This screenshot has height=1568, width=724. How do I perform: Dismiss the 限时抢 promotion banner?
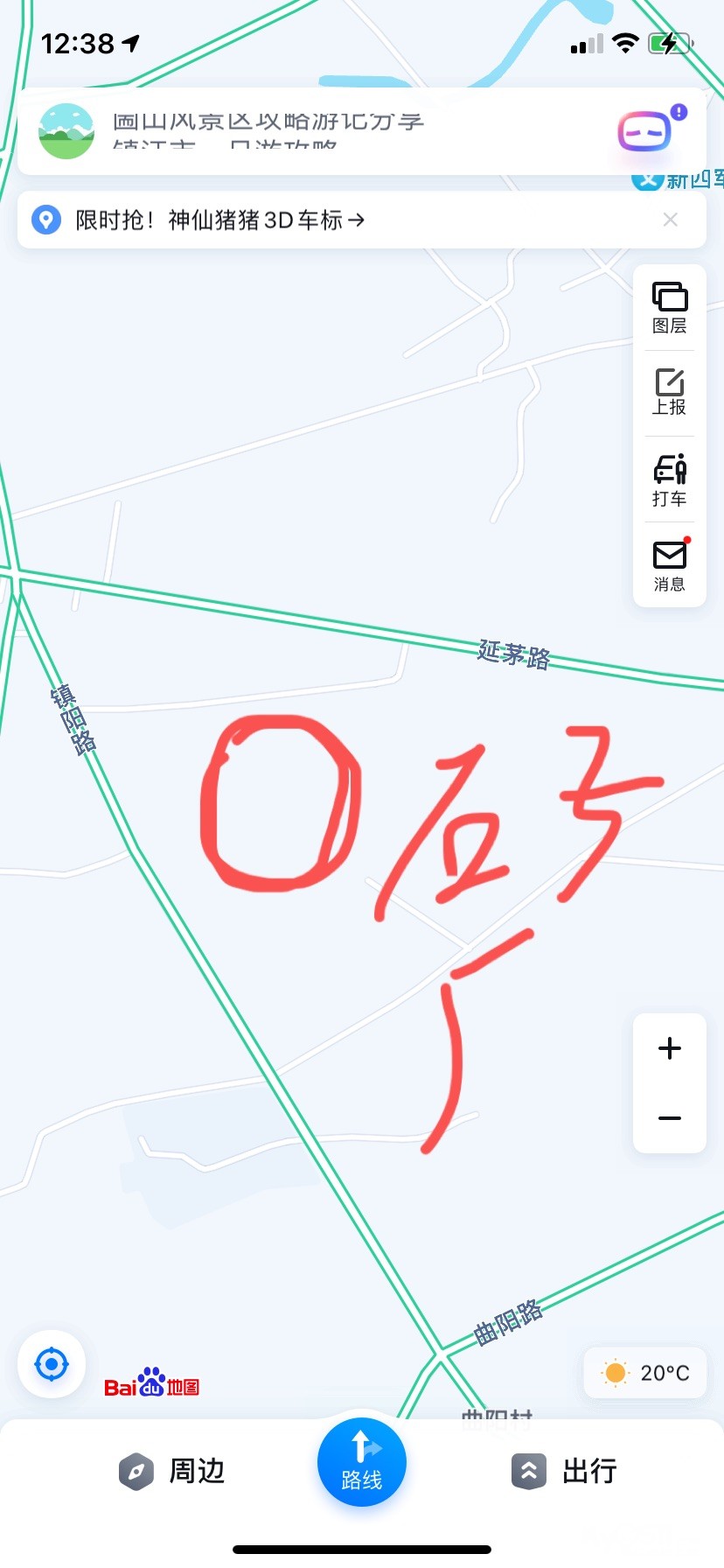pyautogui.click(x=670, y=220)
